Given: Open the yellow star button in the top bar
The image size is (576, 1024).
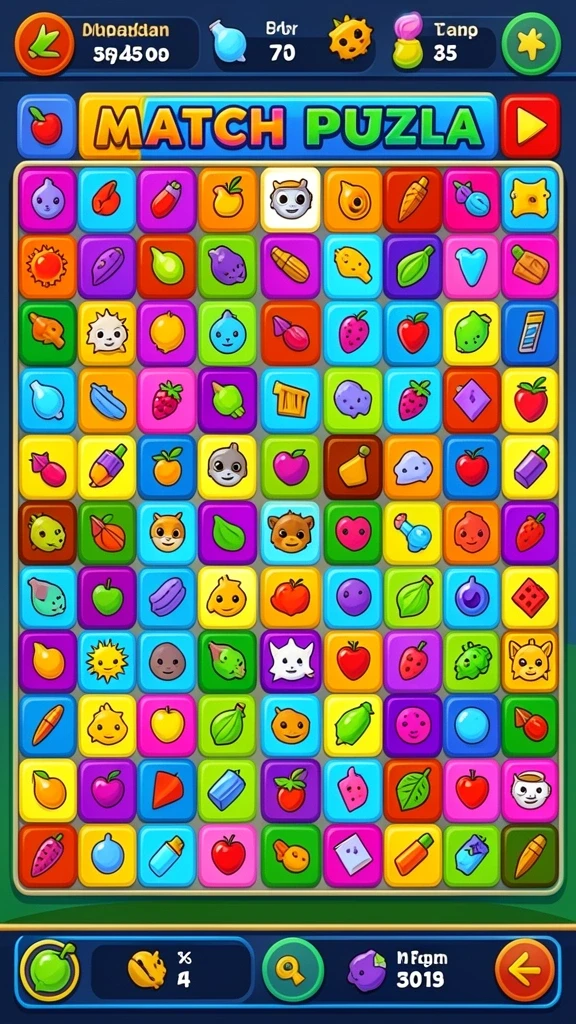Looking at the screenshot, I should point(531,44).
